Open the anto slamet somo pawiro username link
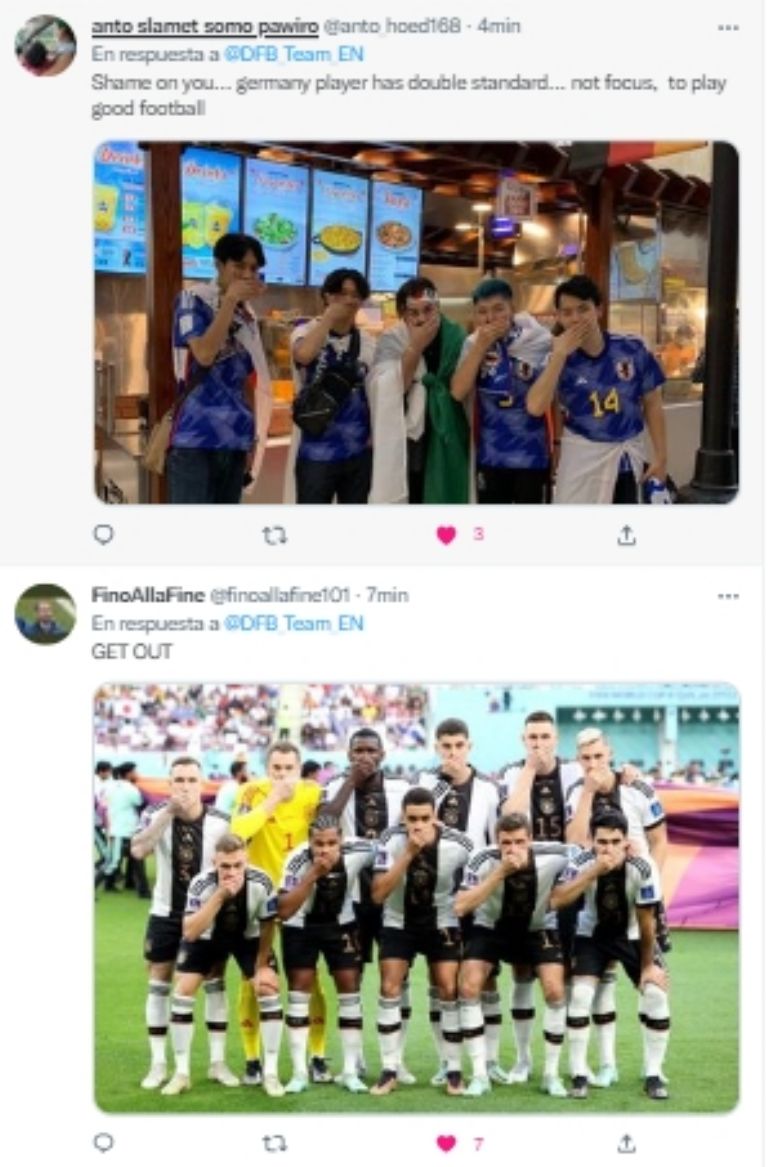768x1167 pixels. pyautogui.click(x=204, y=26)
